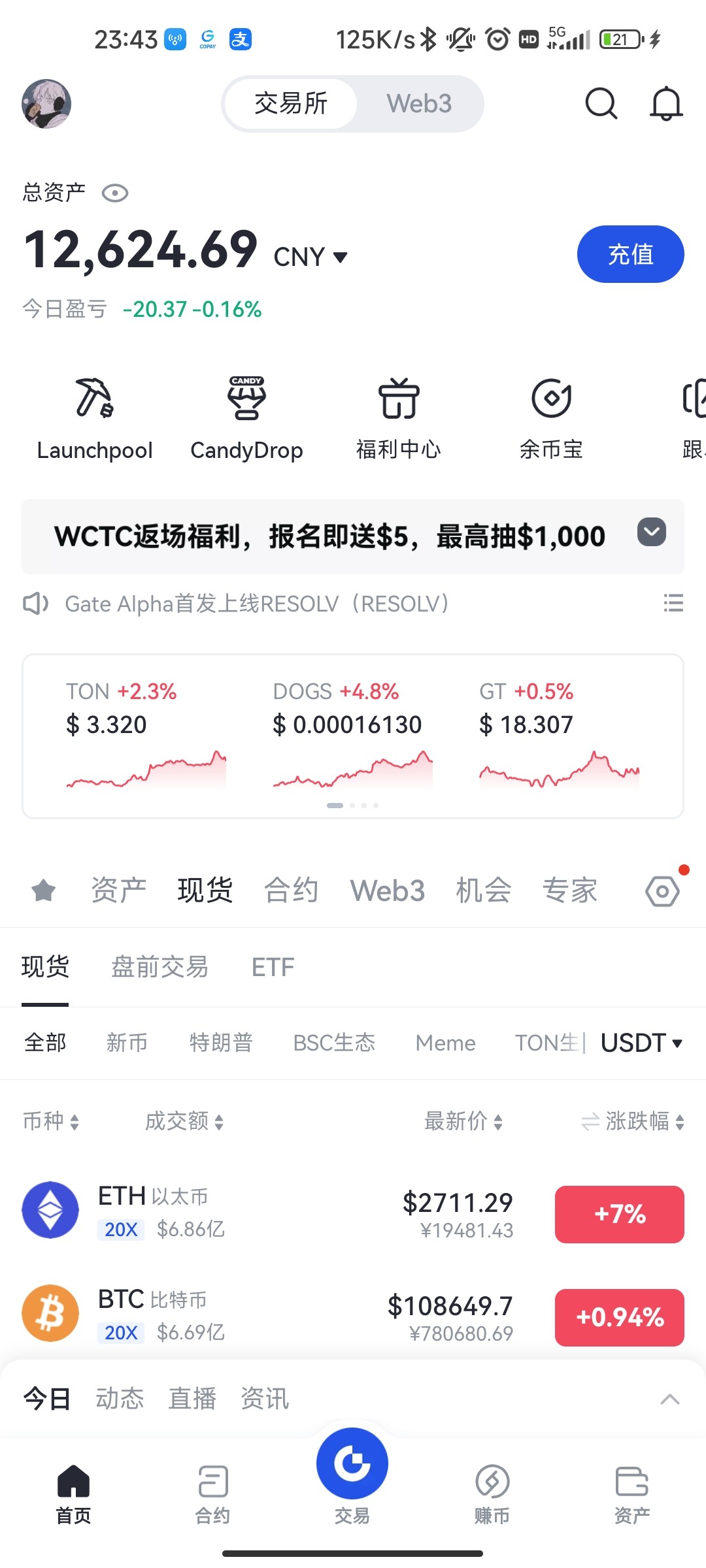Open the announcements list icon
Screen dimensions: 706x1568
tap(673, 603)
